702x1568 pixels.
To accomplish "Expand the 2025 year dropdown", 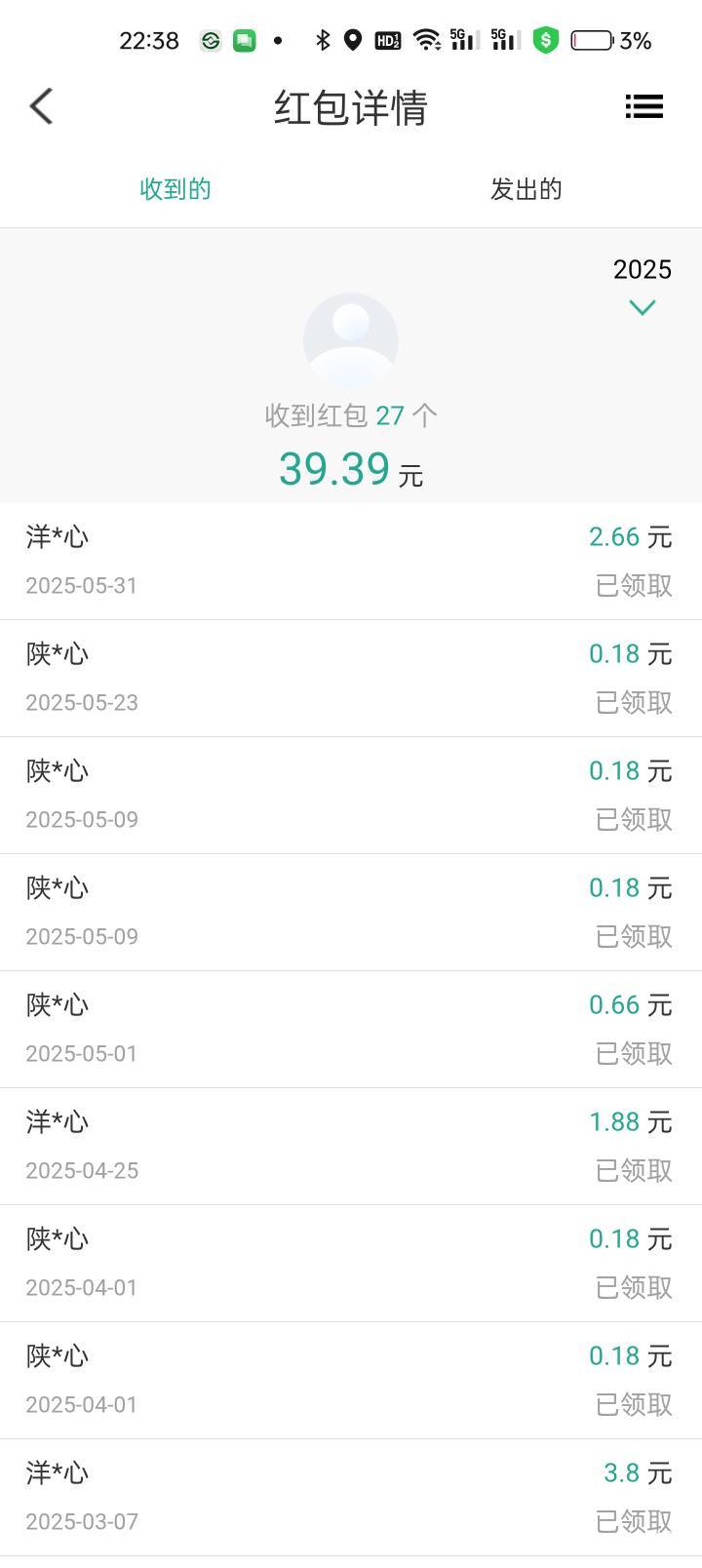I will click(x=642, y=288).
